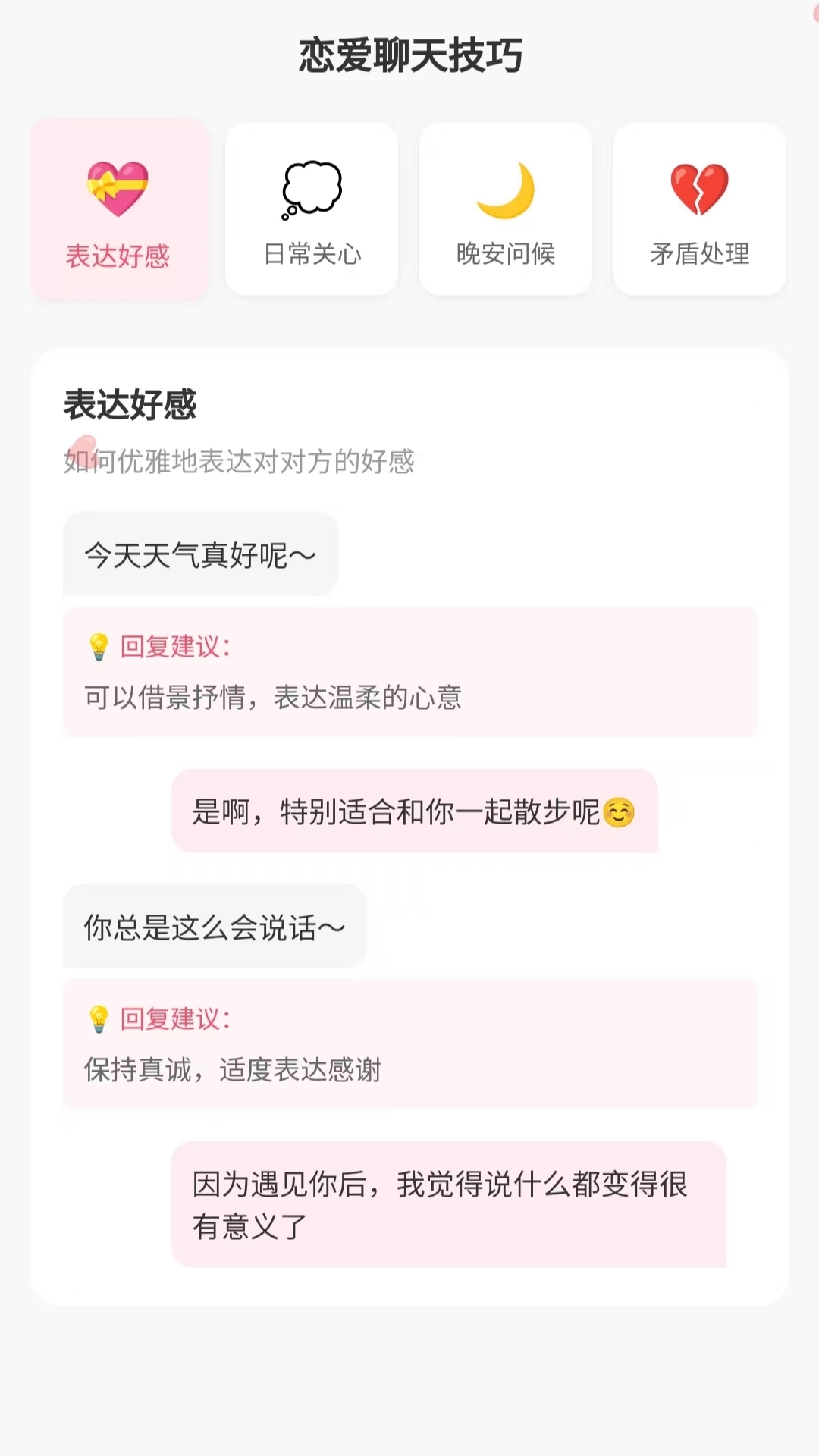This screenshot has height=1456, width=819.
Task: Open the 日常关心 thought bubble icon
Action: click(311, 187)
